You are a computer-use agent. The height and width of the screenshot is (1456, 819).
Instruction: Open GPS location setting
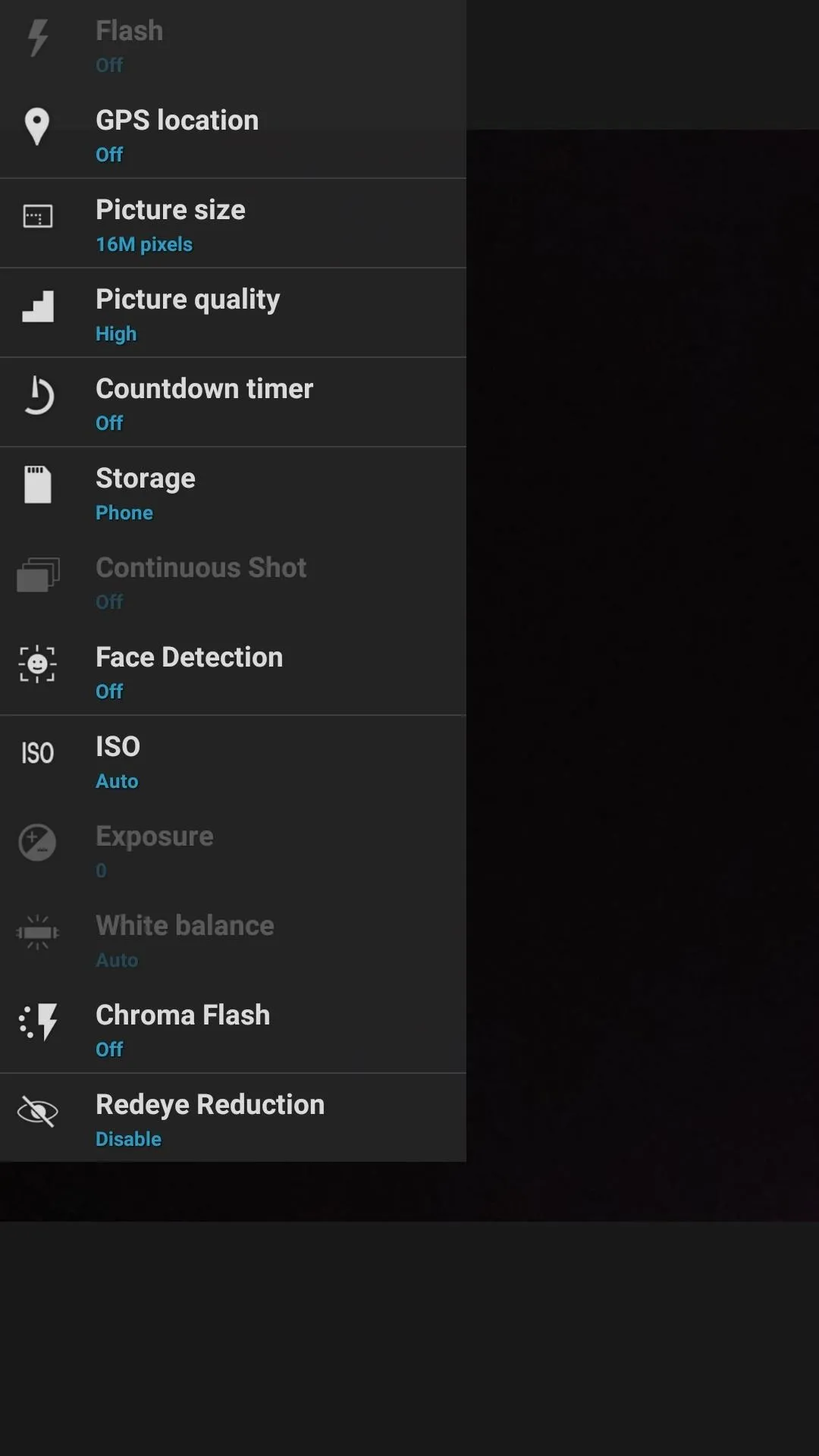pos(233,134)
